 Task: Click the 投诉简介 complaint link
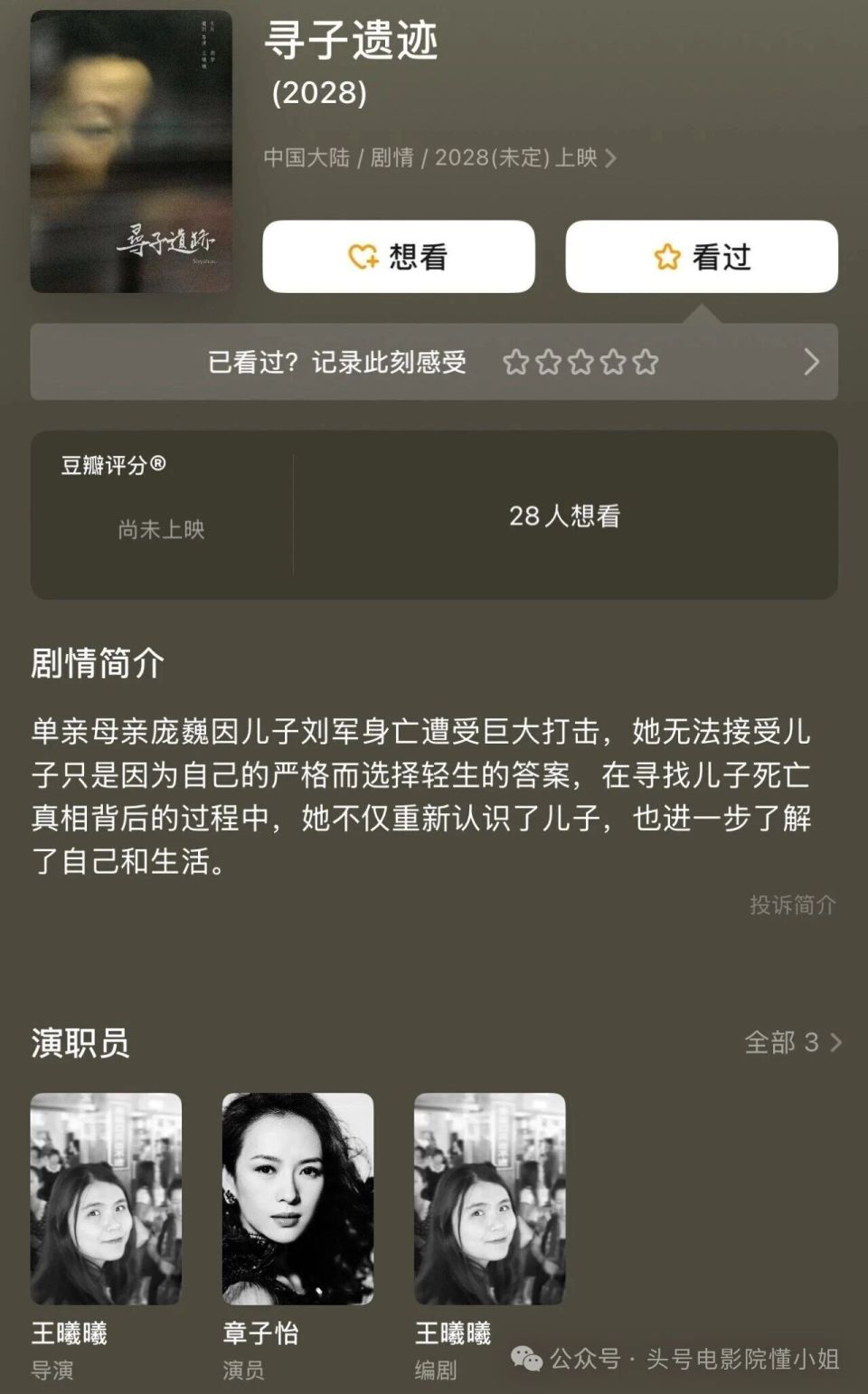click(793, 901)
